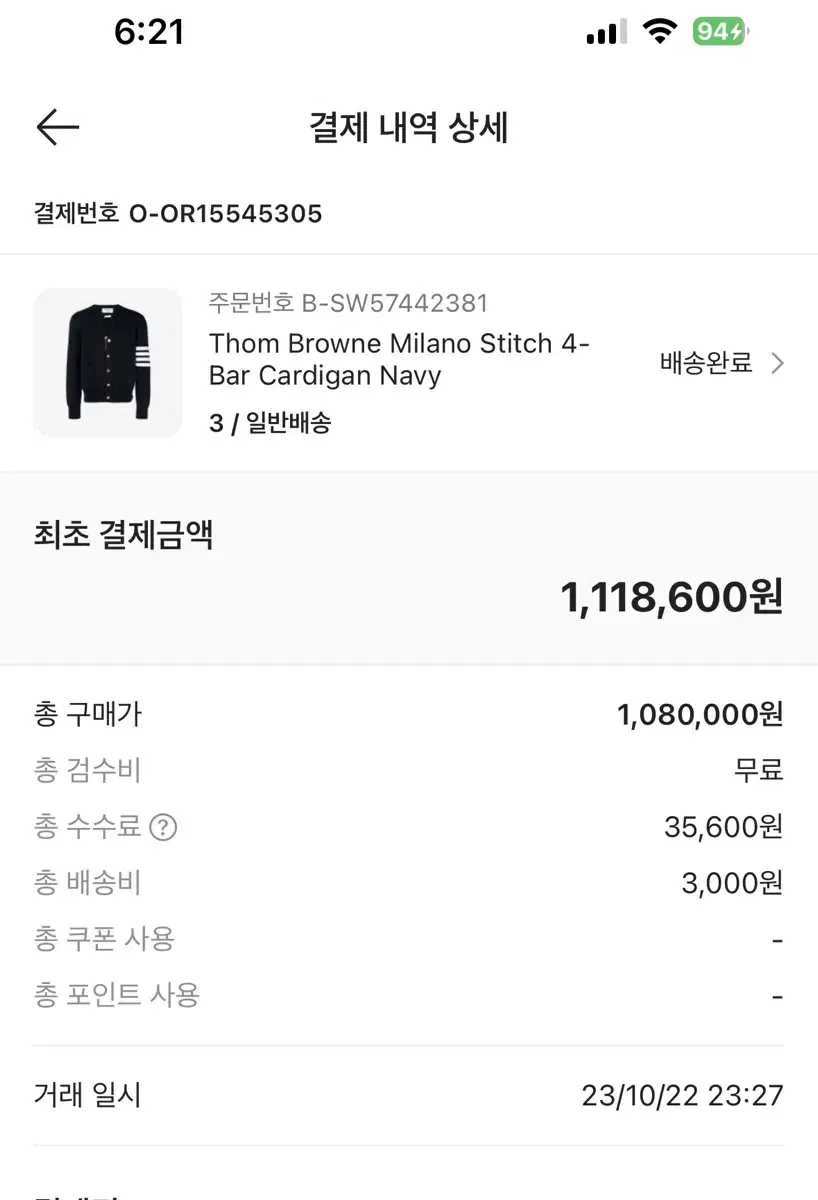Tap the back arrow to leave payment details
The width and height of the screenshot is (818, 1200).
(57, 127)
